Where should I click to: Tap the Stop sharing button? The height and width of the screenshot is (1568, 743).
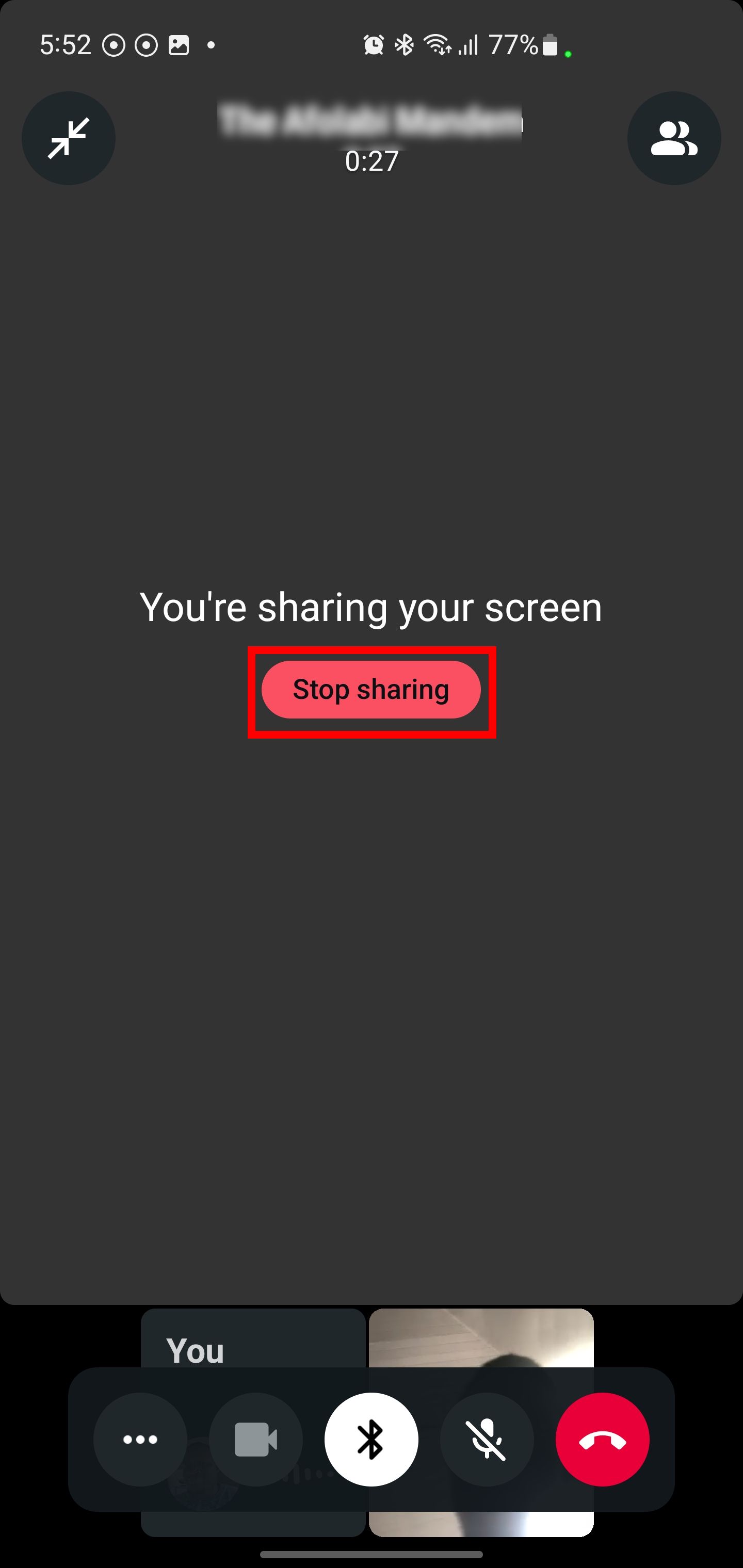(x=371, y=690)
